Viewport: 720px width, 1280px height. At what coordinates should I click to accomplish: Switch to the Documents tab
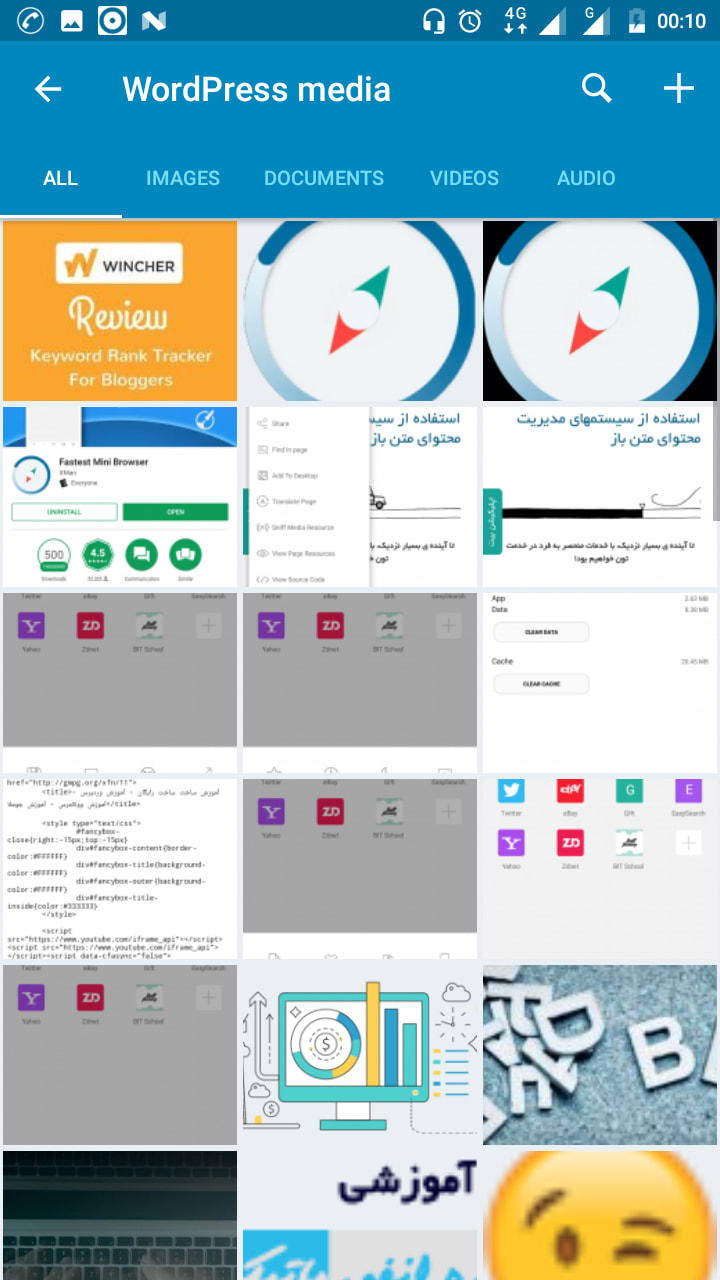[x=324, y=178]
